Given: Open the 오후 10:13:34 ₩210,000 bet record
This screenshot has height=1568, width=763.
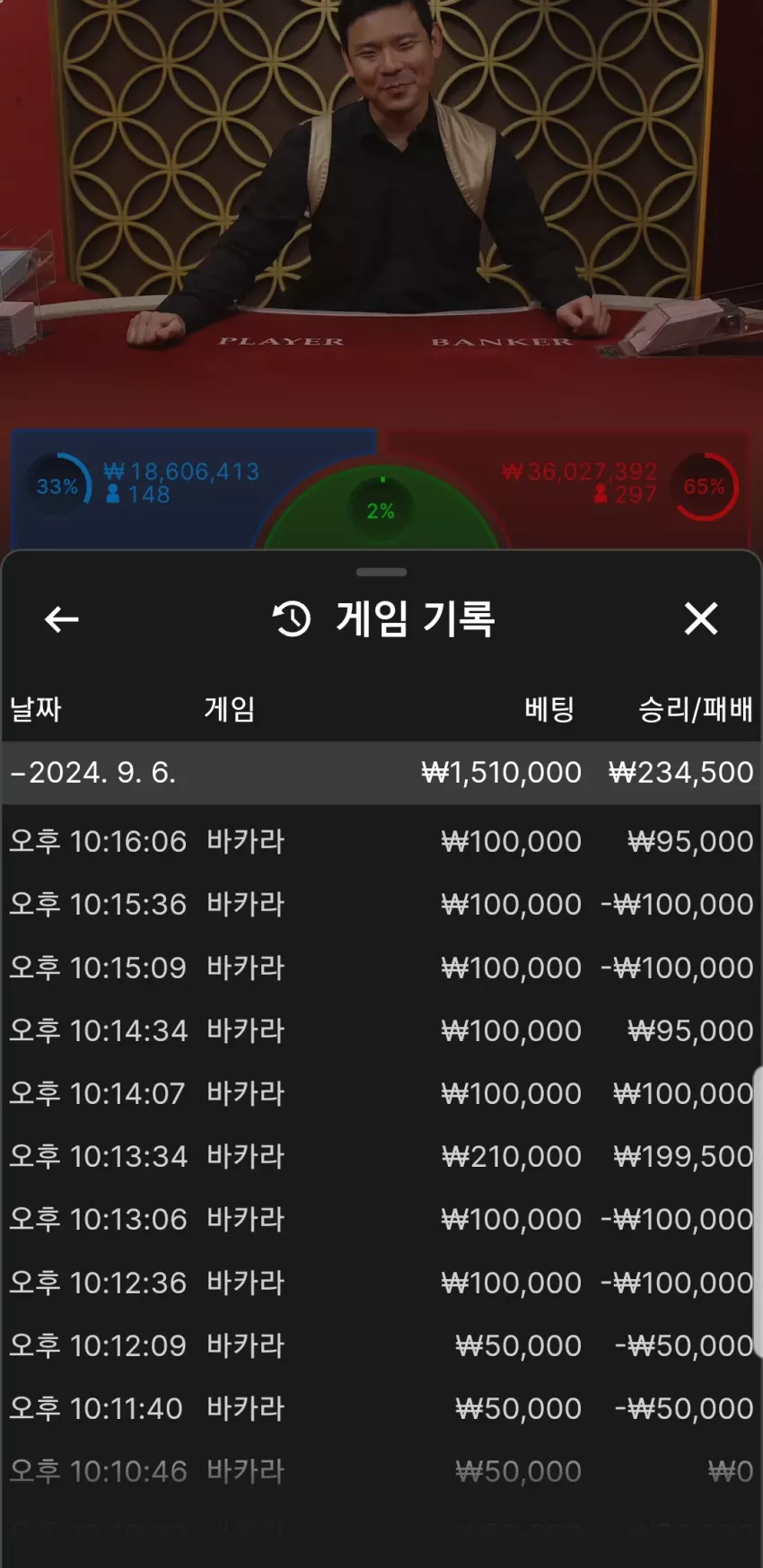Looking at the screenshot, I should point(381,1156).
